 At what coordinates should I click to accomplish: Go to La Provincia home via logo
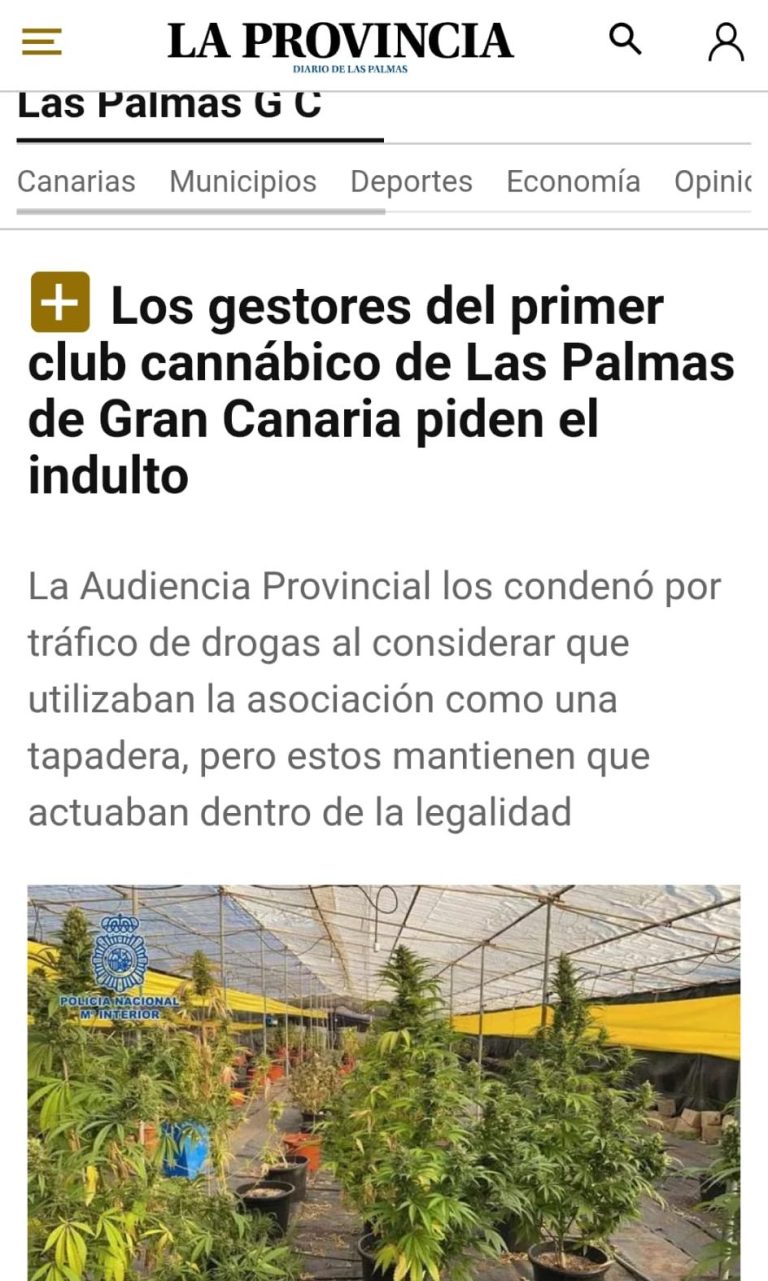[340, 44]
